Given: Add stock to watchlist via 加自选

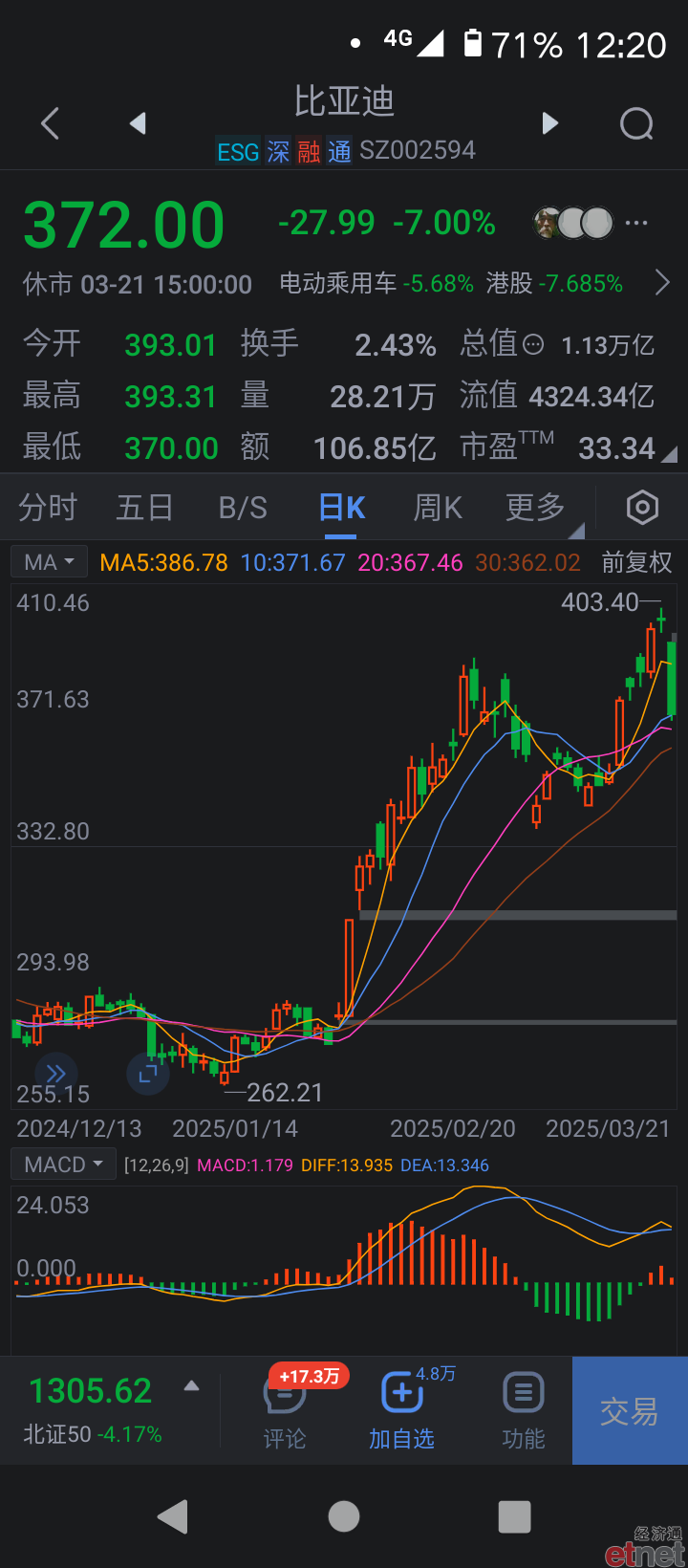Looking at the screenshot, I should pyautogui.click(x=402, y=1411).
